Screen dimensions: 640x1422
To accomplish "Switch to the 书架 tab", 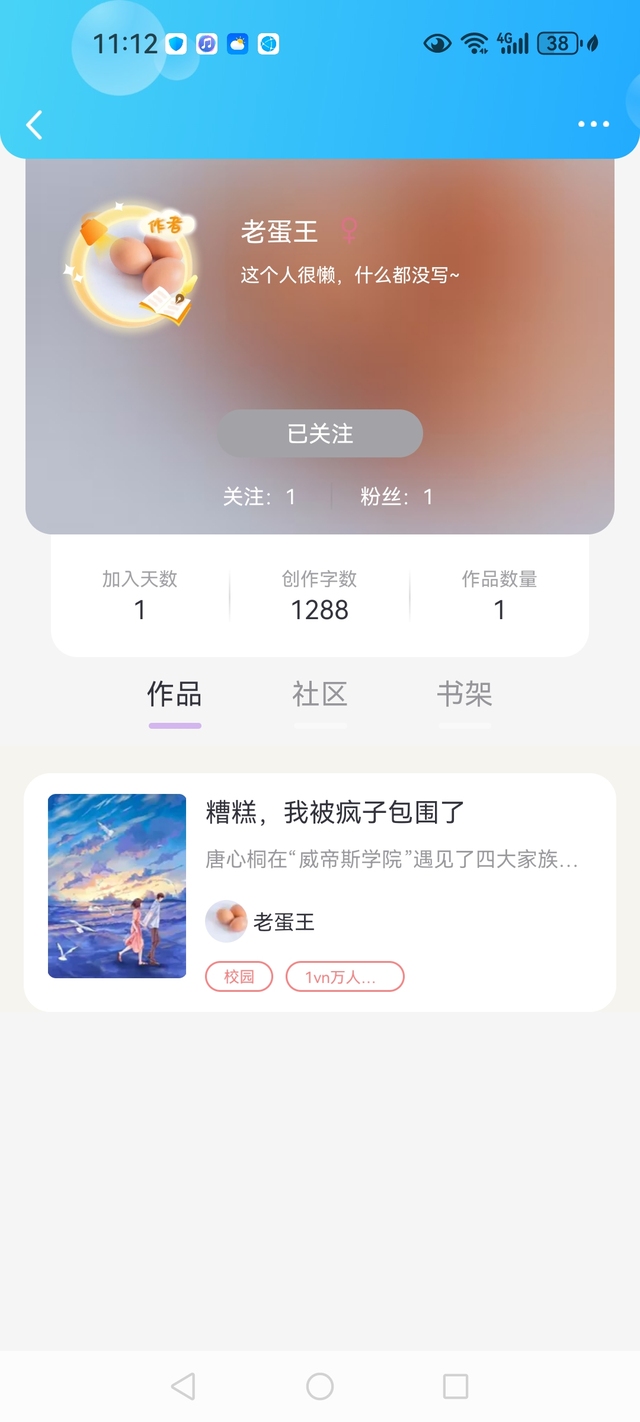I will click(465, 695).
